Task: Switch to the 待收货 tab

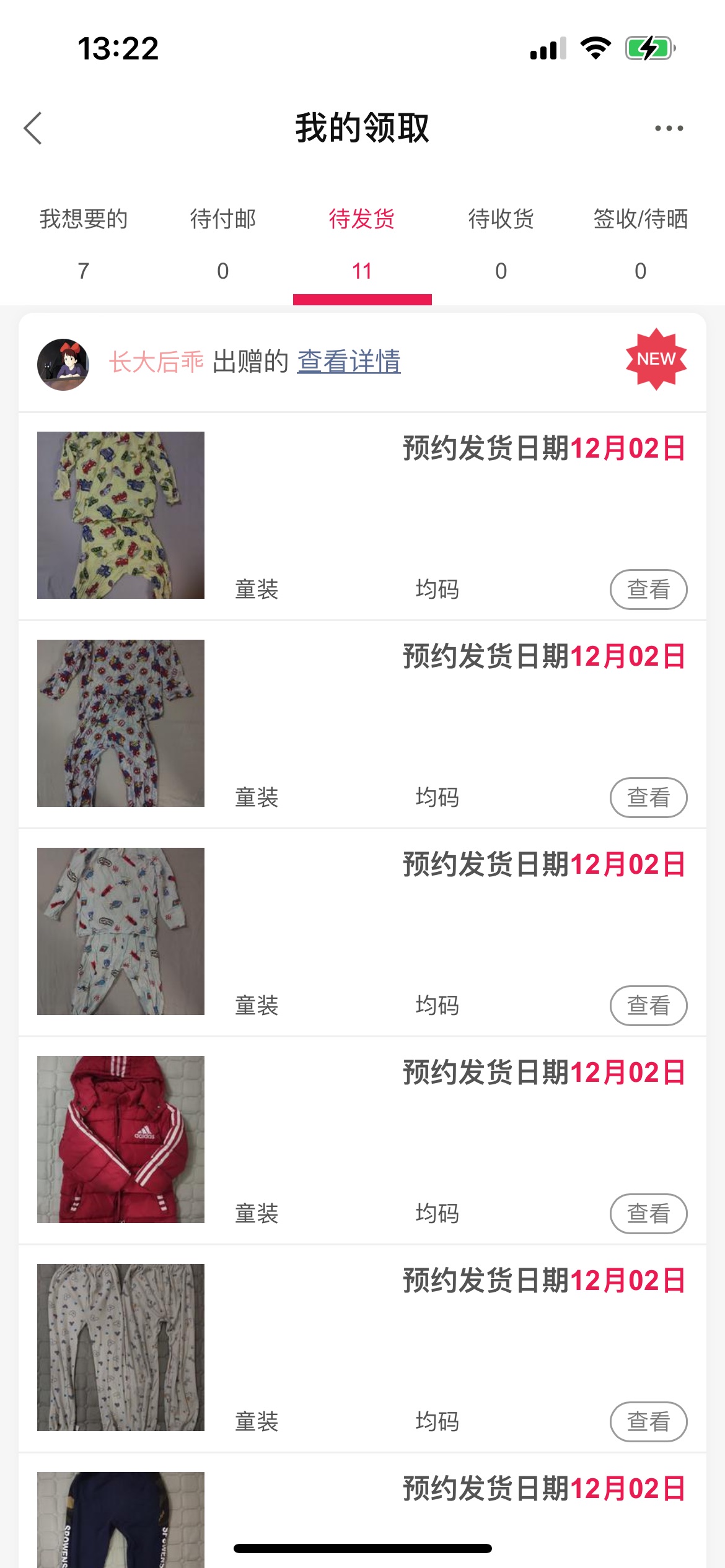Action: tap(501, 245)
